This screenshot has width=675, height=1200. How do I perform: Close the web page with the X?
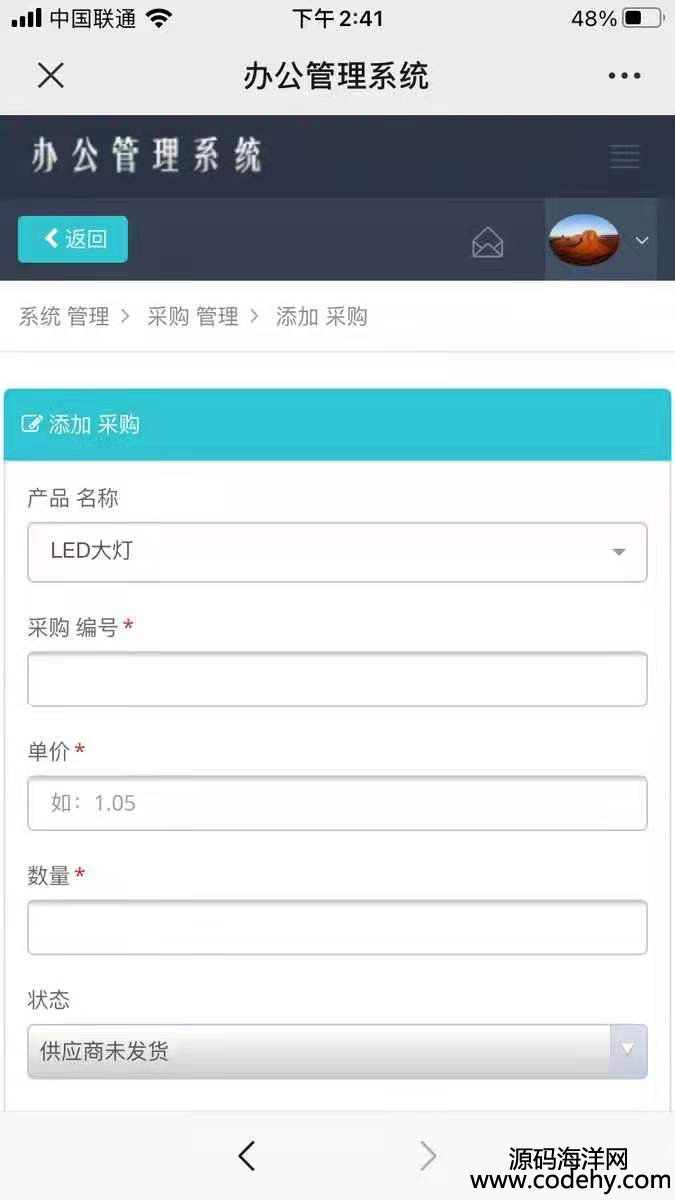51,75
